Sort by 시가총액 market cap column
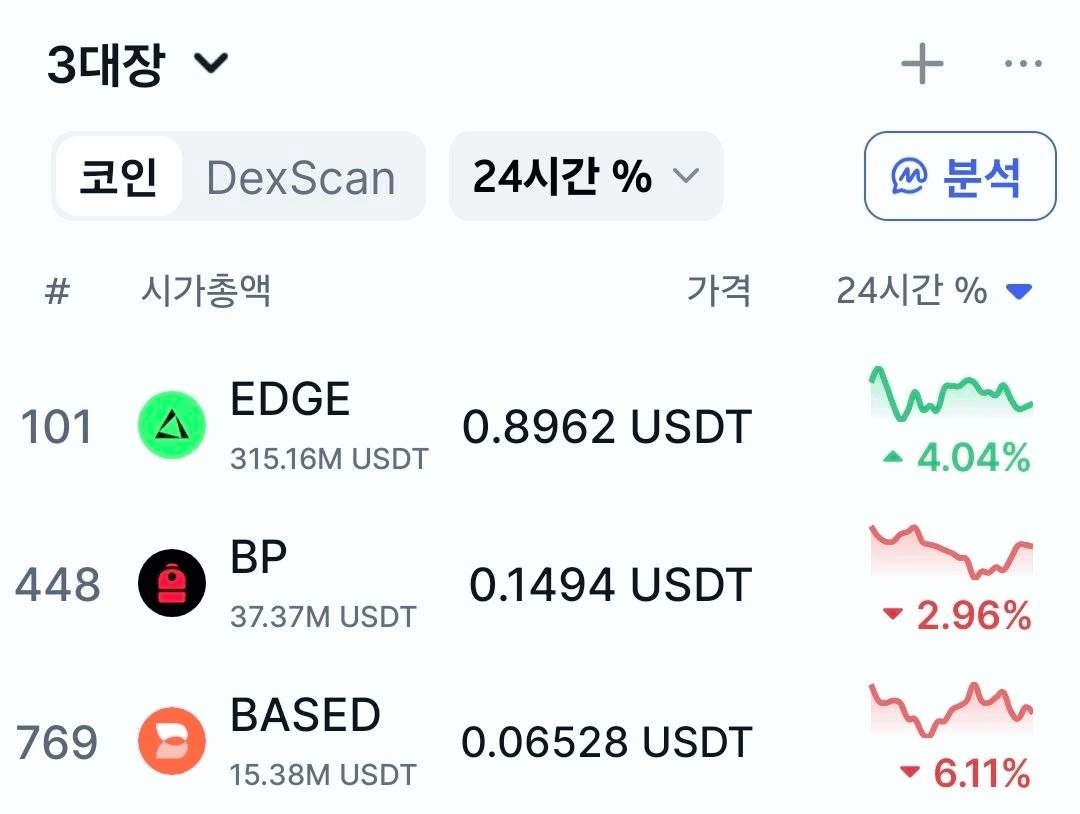This screenshot has width=1080, height=814. point(206,292)
